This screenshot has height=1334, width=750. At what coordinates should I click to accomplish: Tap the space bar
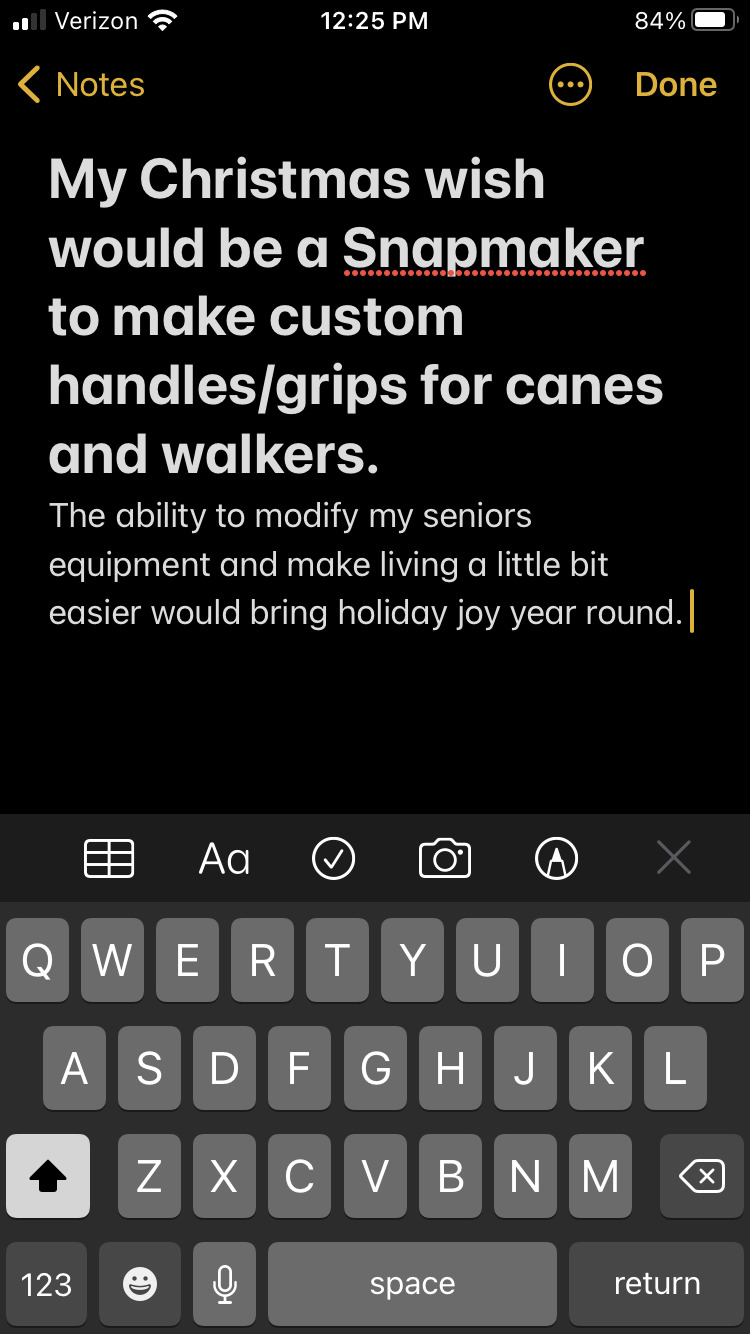(x=412, y=1284)
